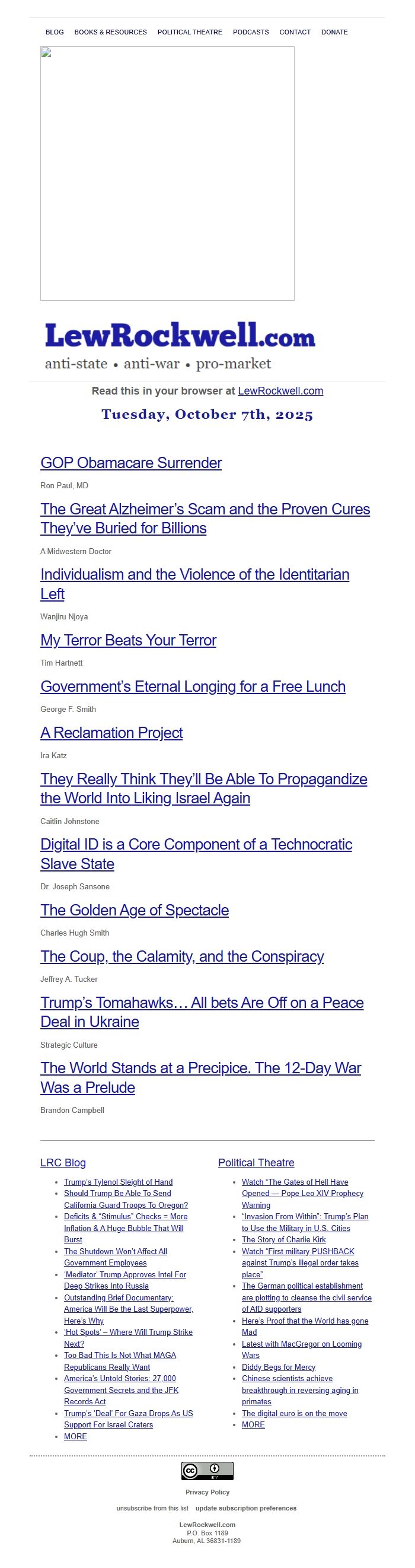The height and width of the screenshot is (1568, 415).
Task: Open A Reclamation Project article
Action: coord(111,733)
